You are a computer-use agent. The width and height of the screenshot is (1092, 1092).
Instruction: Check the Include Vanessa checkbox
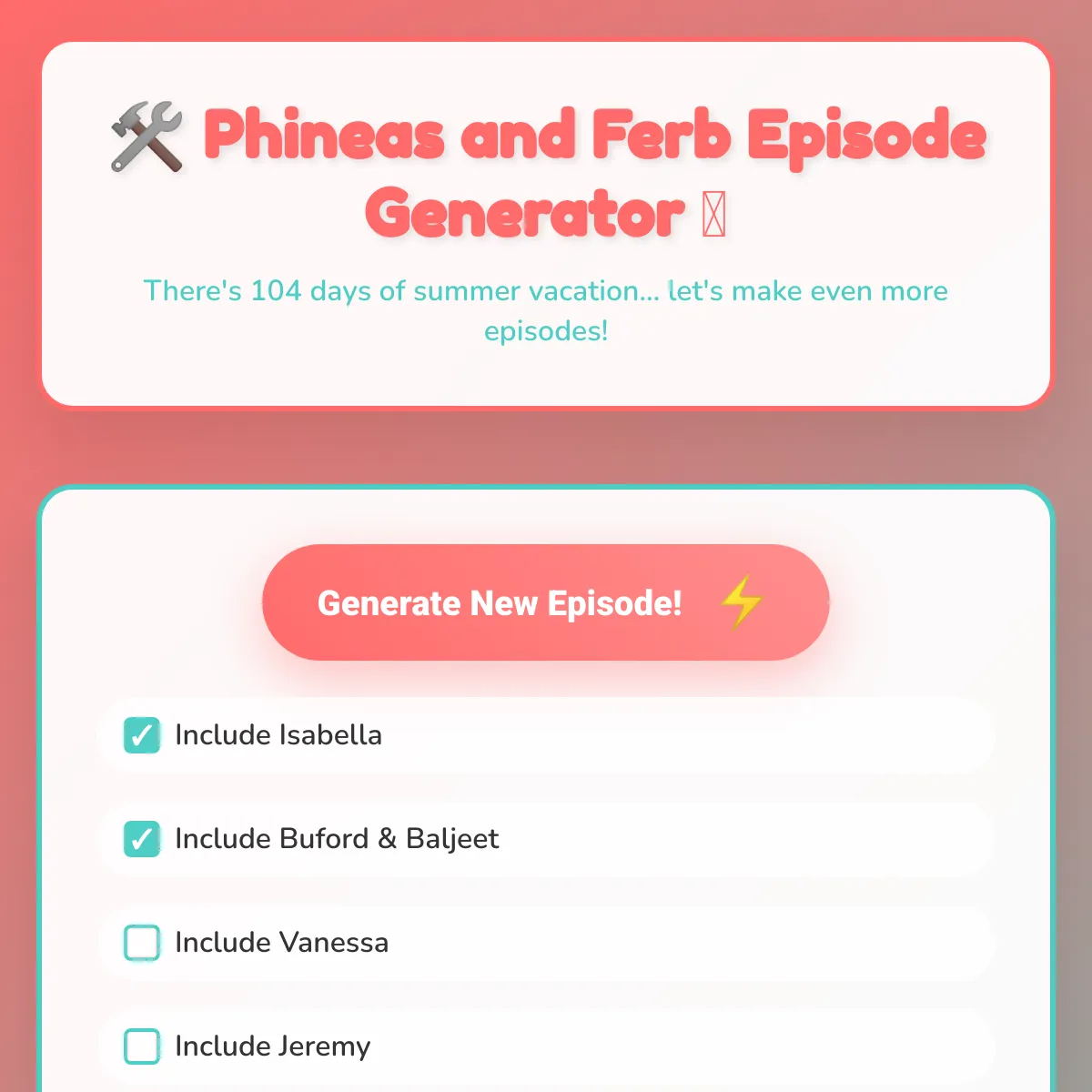point(142,943)
